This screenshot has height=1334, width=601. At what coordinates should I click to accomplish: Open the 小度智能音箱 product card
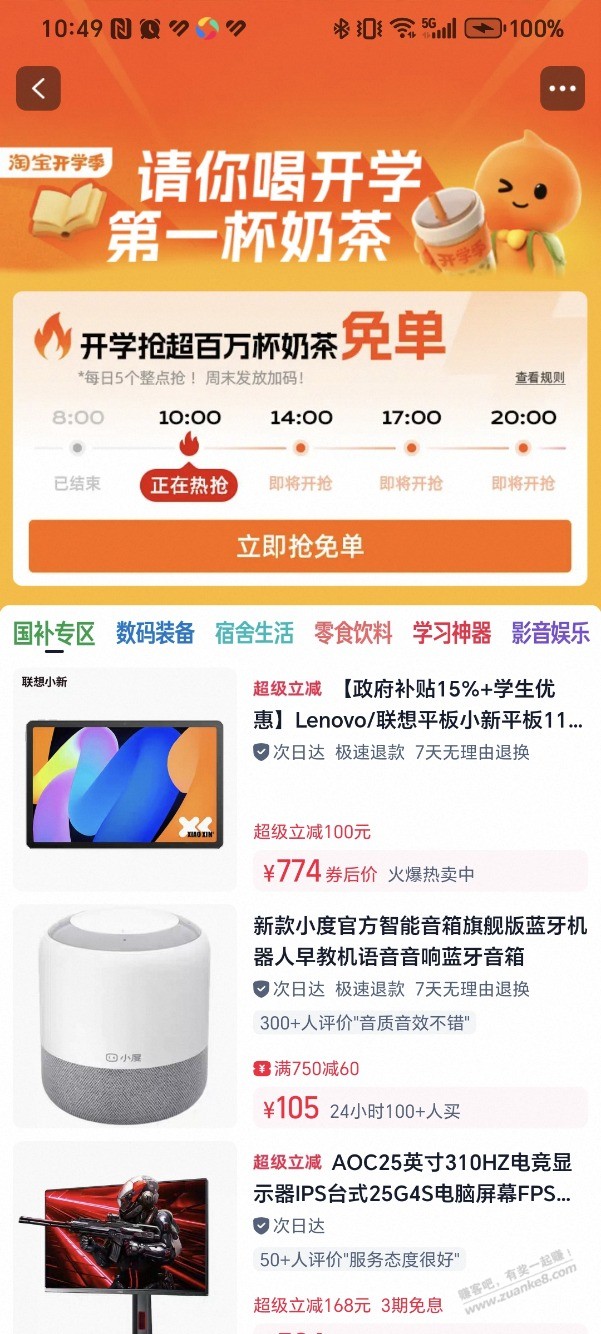tap(300, 1016)
